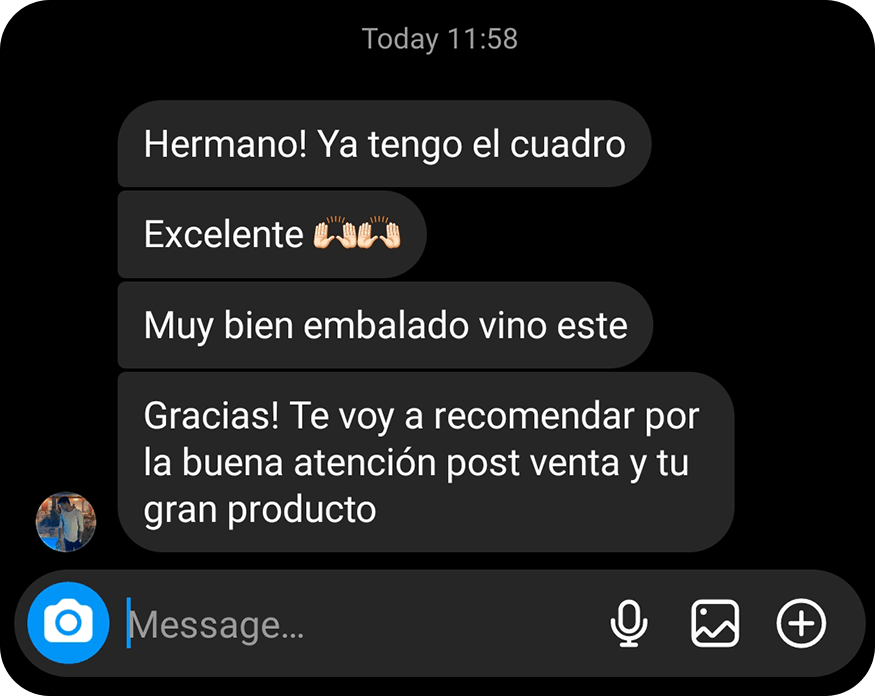875x696 pixels.
Task: Open the plus more options button
Action: [x=801, y=624]
